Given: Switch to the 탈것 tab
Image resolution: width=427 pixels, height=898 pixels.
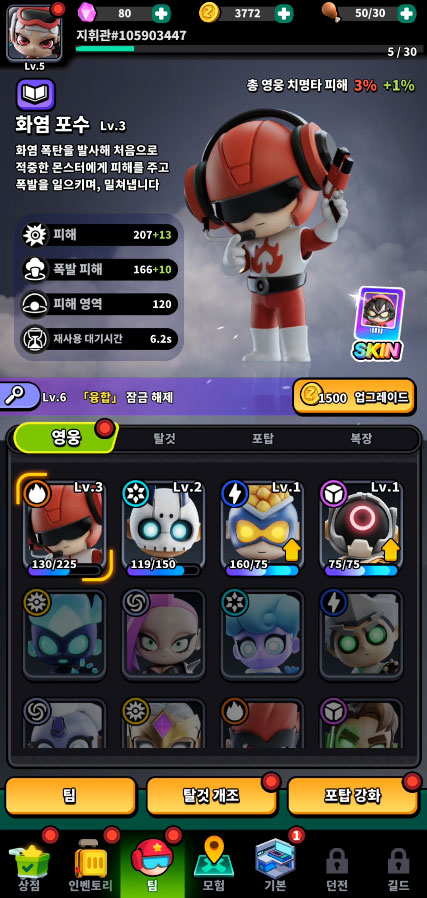Looking at the screenshot, I should [164, 439].
